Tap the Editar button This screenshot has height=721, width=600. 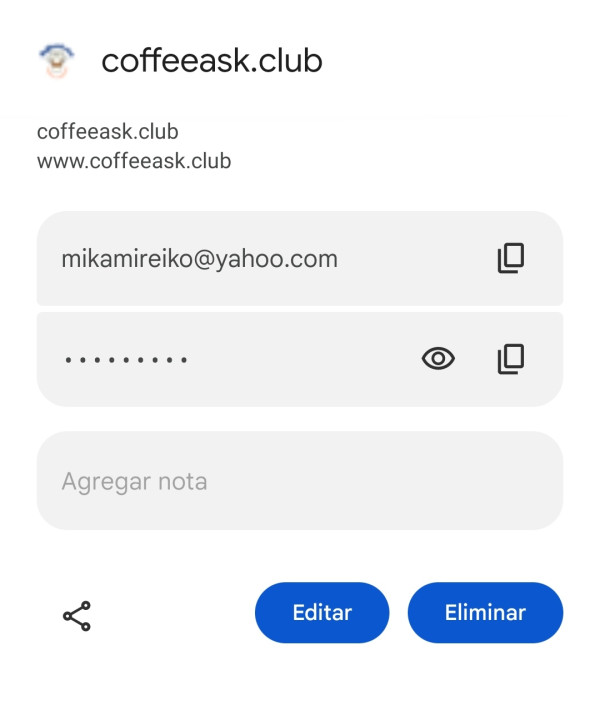pos(321,612)
